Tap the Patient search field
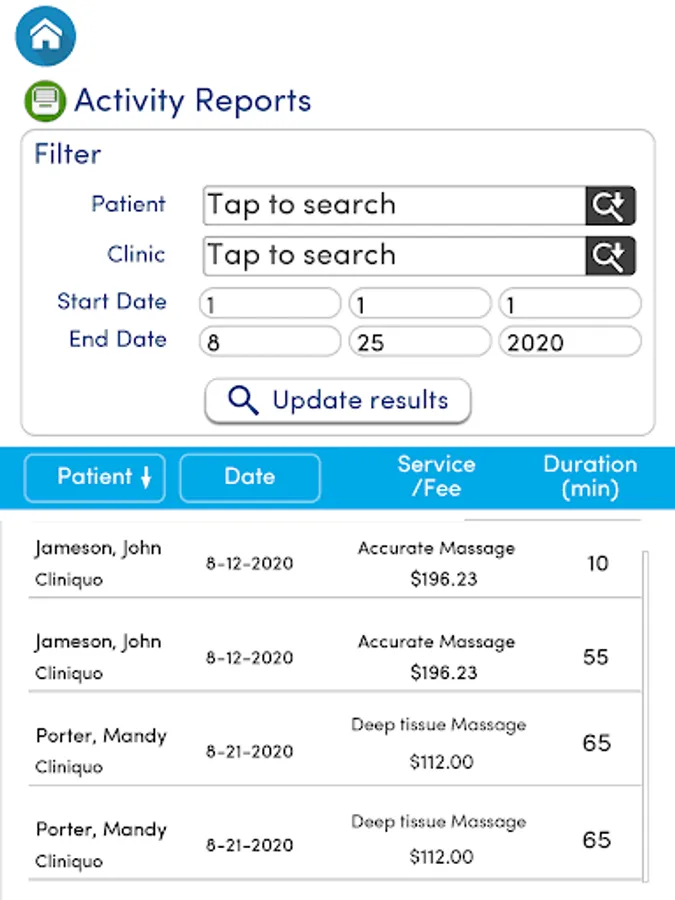 pyautogui.click(x=394, y=205)
